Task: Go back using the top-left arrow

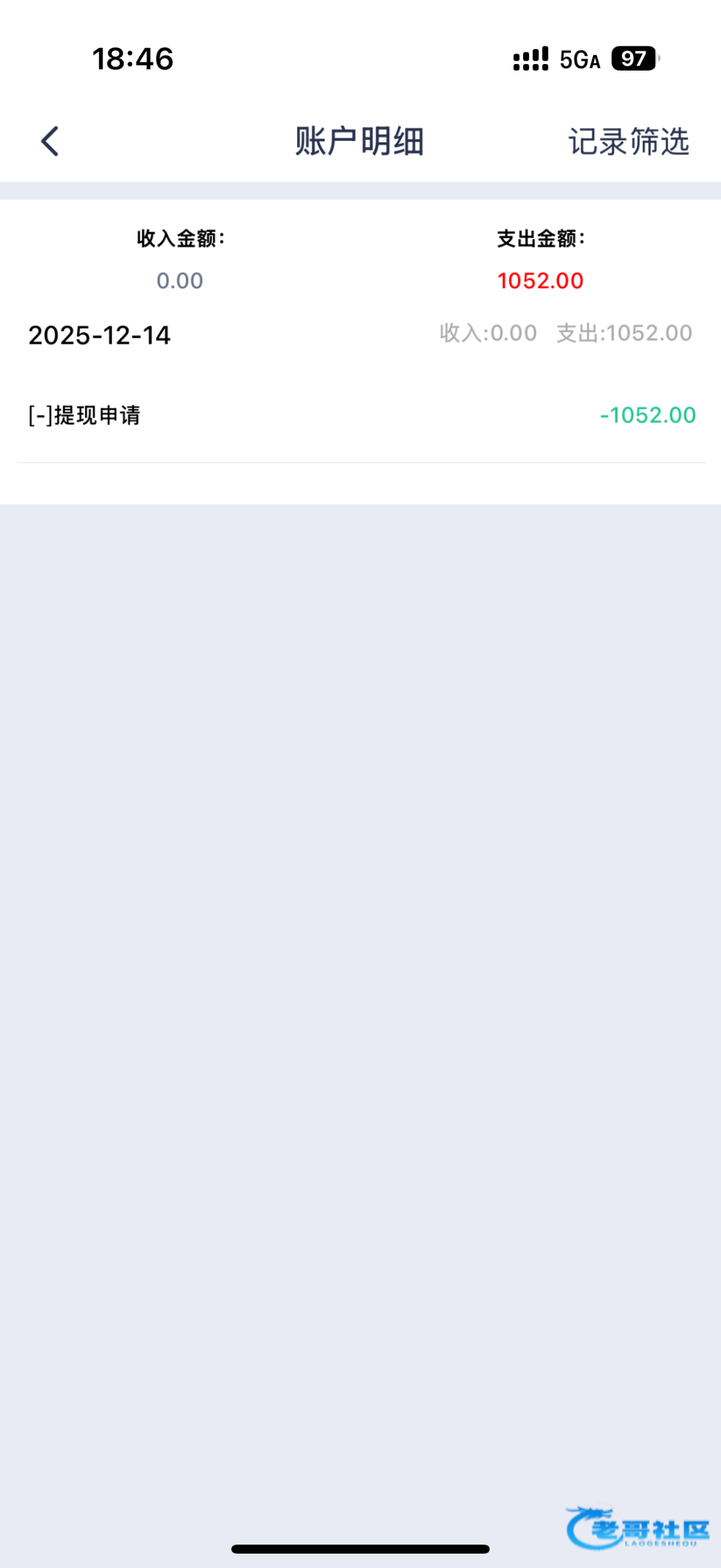Action: [x=50, y=141]
